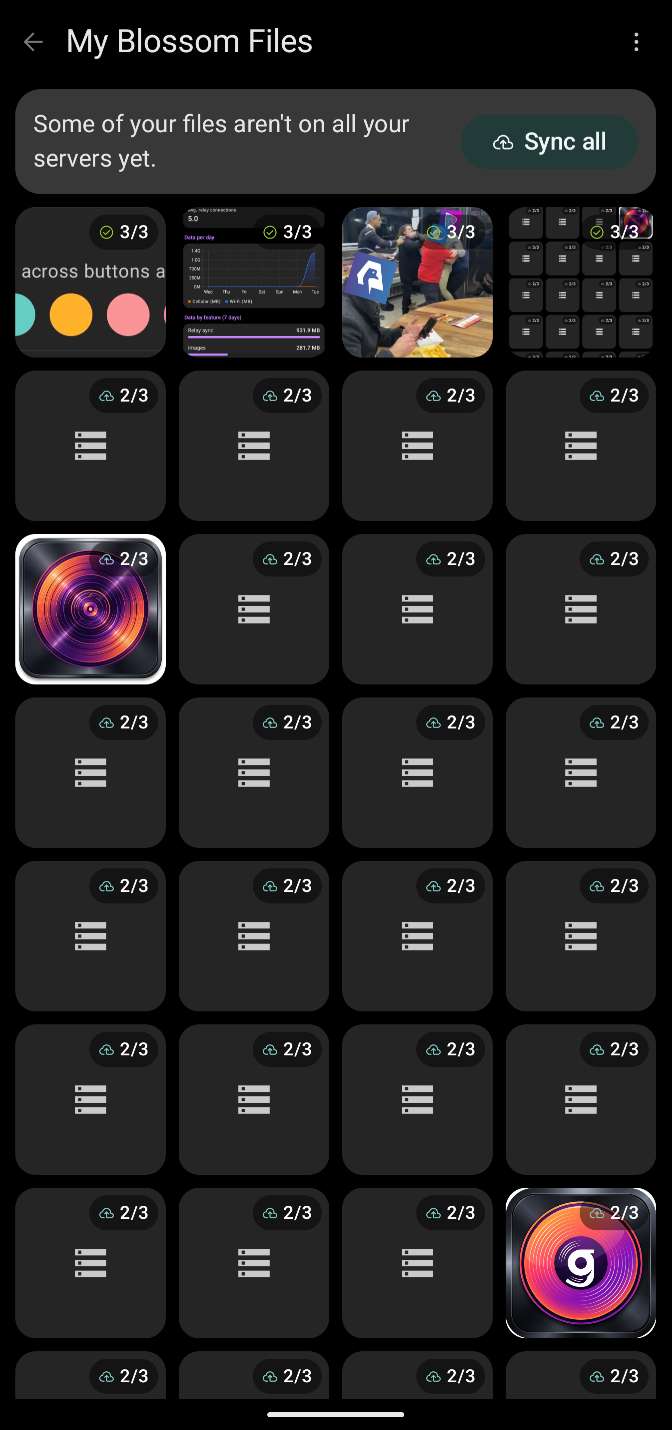The image size is (672, 1430).
Task: Open the file grid screenshot tile
Action: point(581,282)
